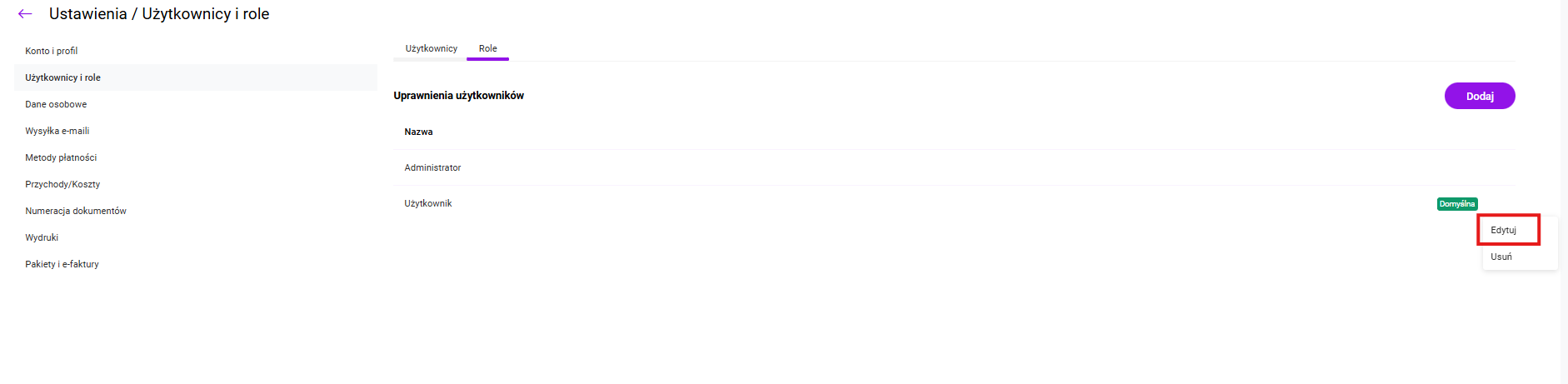Open Wysyłka e-maili settings
The image size is (1568, 384).
point(57,131)
